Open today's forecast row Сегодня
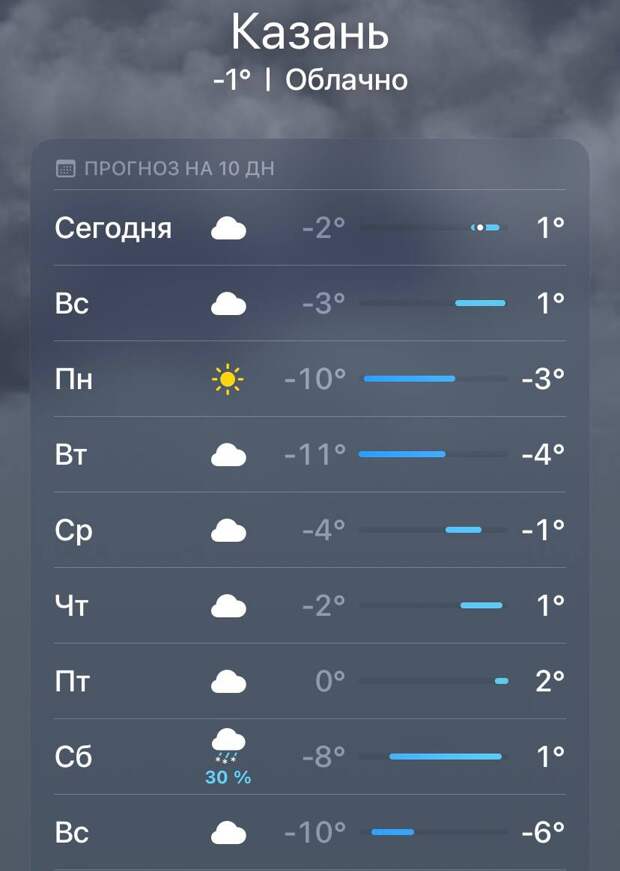The height and width of the screenshot is (871, 620). (310, 228)
